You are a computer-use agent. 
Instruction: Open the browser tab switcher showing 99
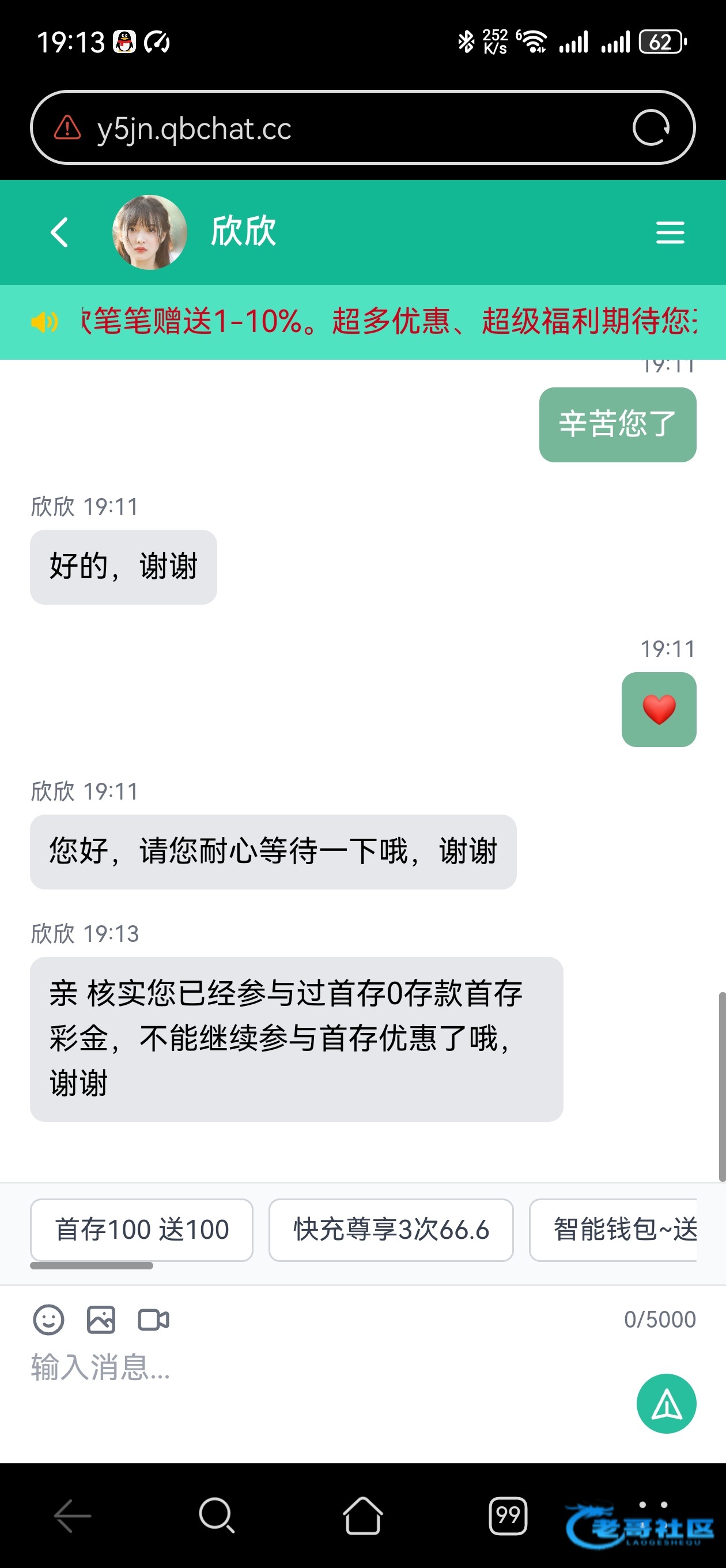click(508, 1515)
